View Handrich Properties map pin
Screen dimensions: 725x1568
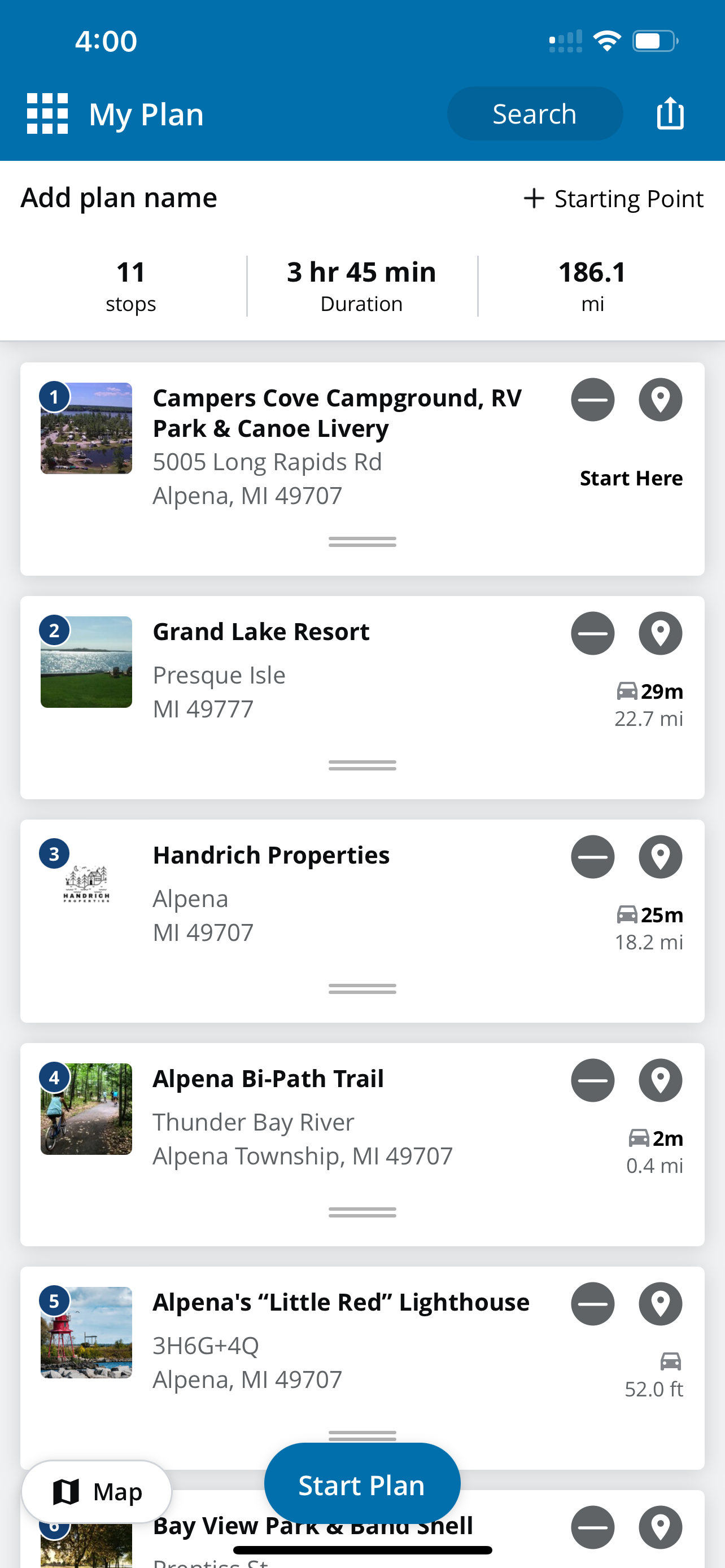(660, 856)
